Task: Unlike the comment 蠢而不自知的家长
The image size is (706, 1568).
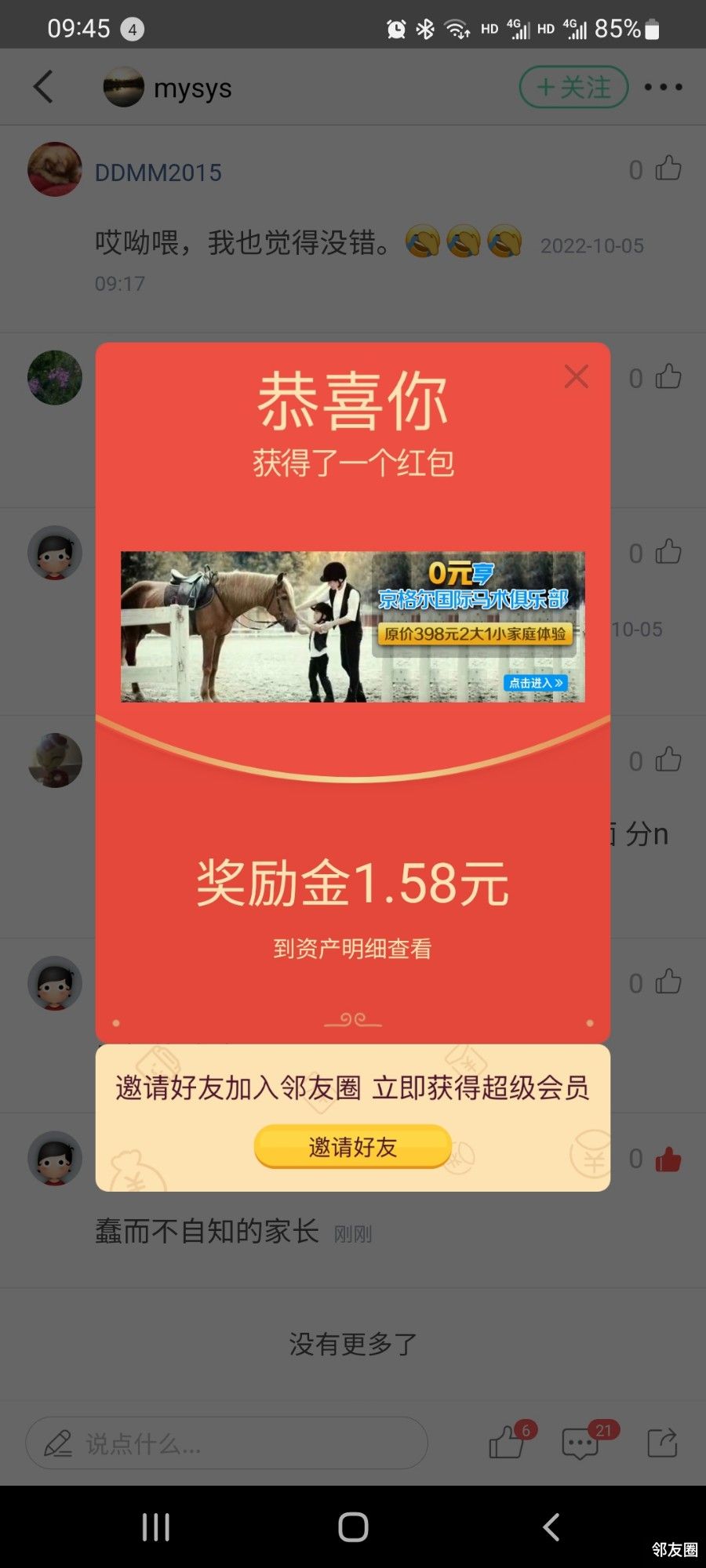Action: (x=668, y=1159)
